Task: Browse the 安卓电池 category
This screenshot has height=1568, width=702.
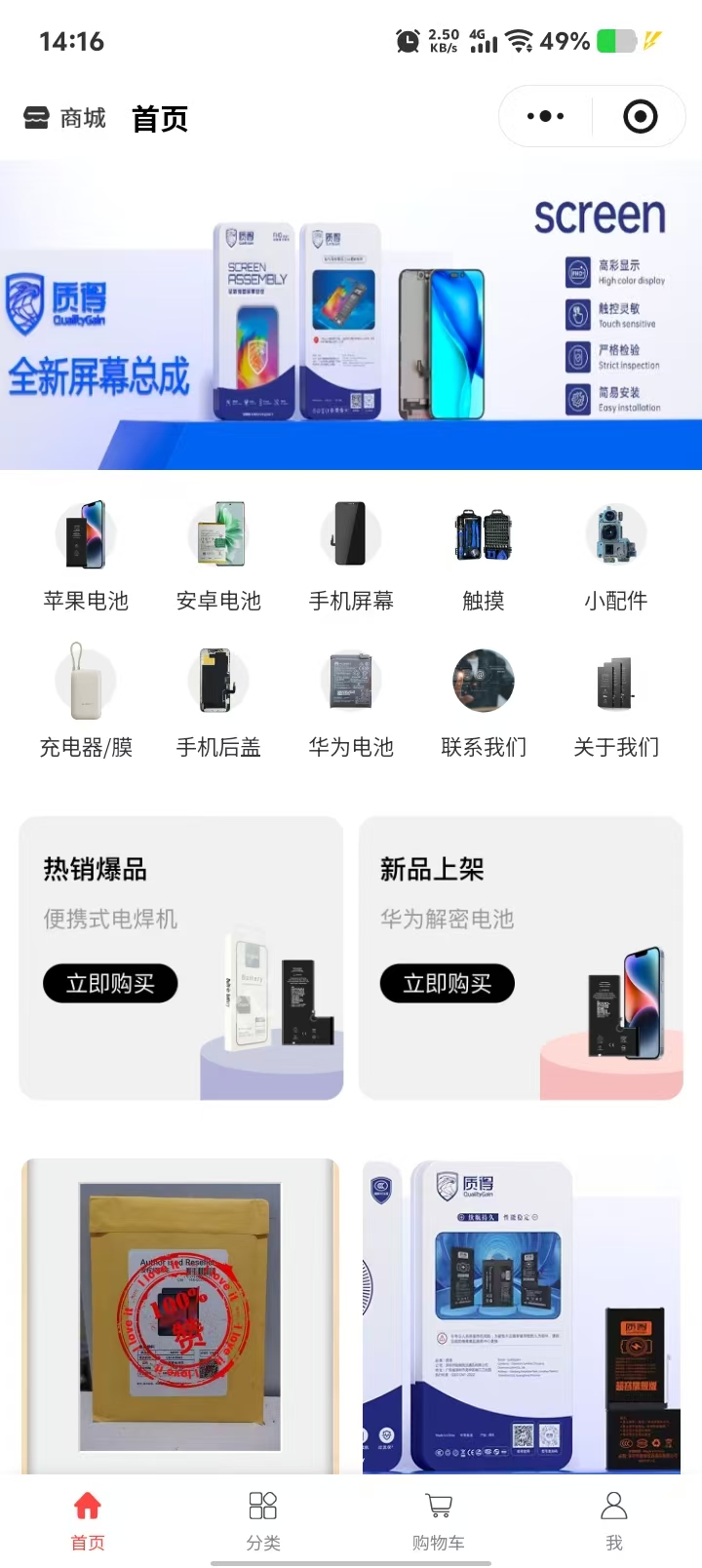Action: (x=218, y=556)
